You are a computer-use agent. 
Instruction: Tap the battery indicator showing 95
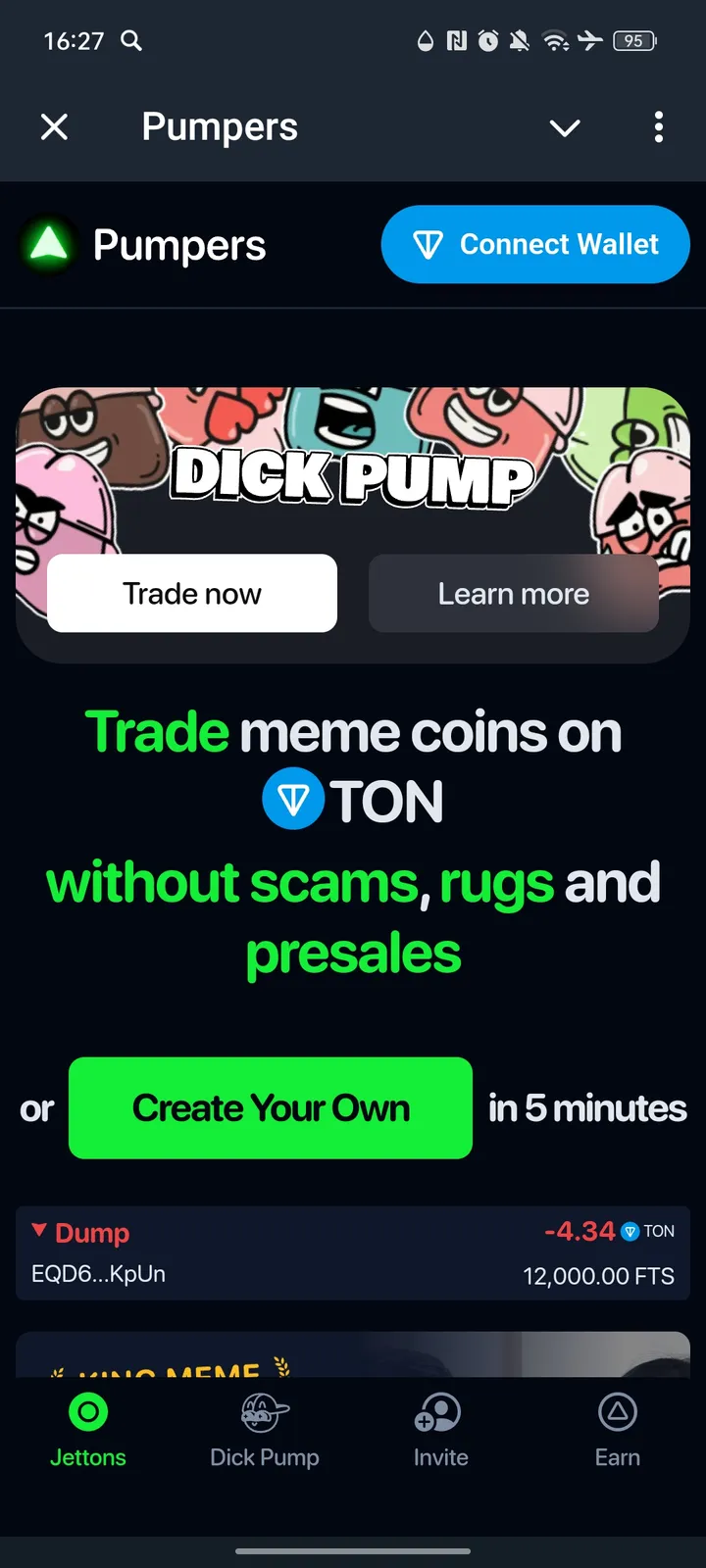click(633, 41)
